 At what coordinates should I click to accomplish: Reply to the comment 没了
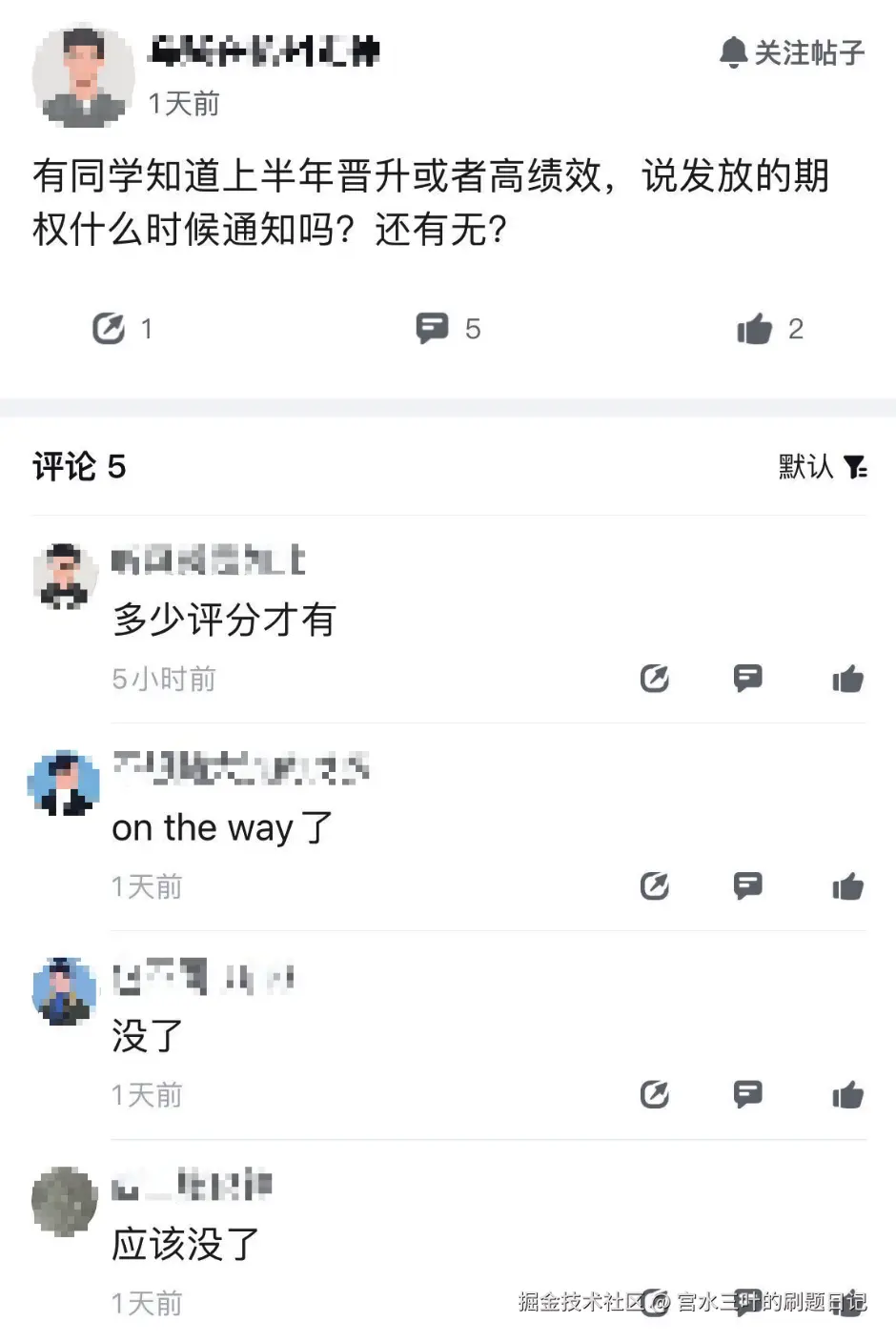point(748,1094)
